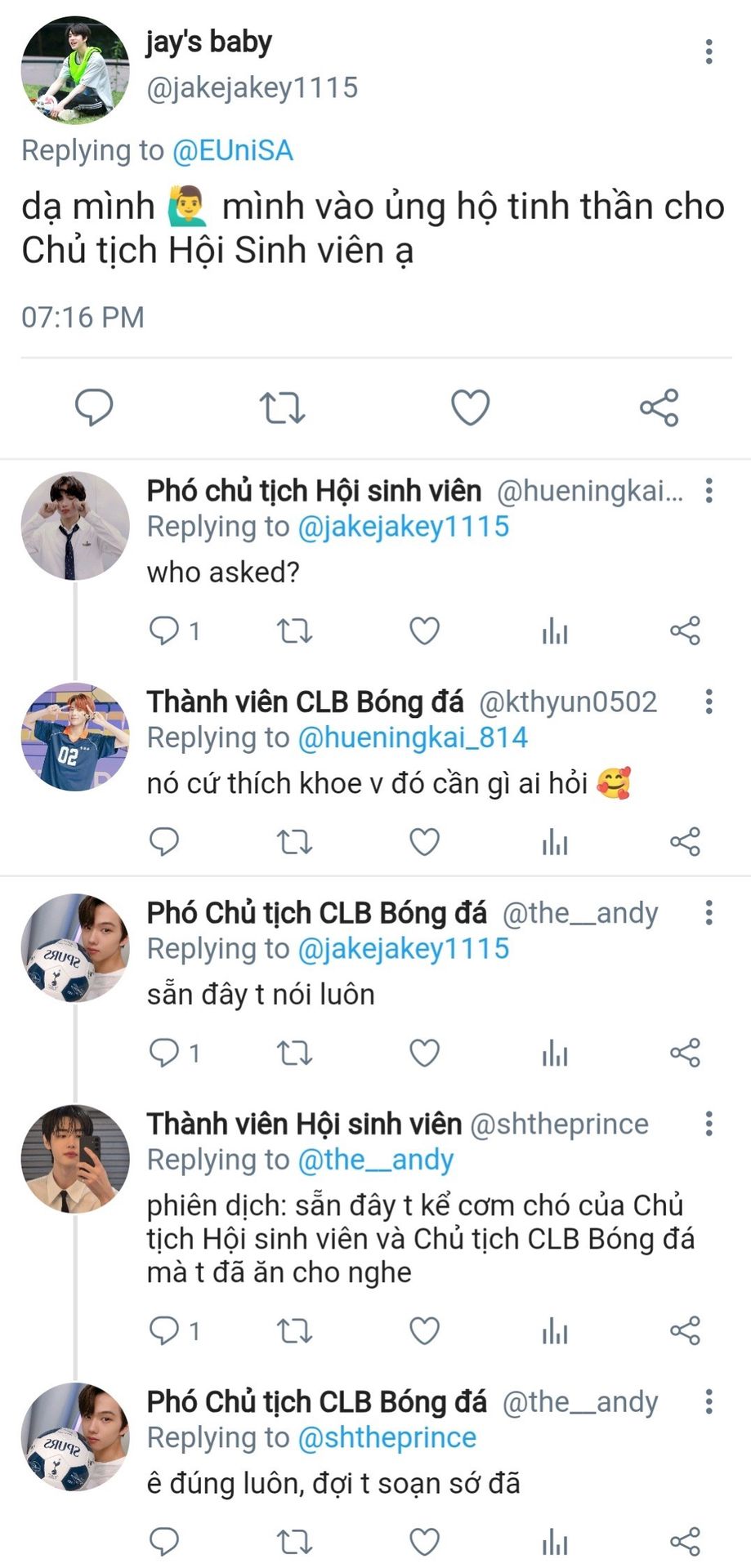Reply to @shtheprince's "phiên dịch" tweet

click(x=164, y=1330)
